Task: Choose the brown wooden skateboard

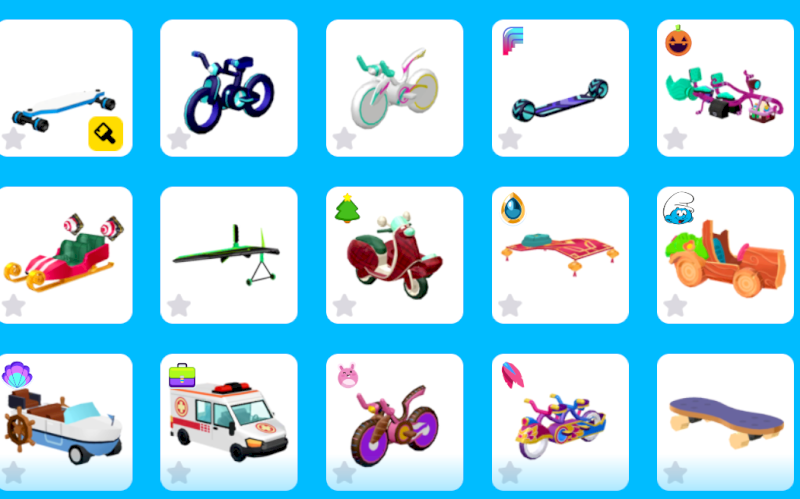Action: (725, 420)
